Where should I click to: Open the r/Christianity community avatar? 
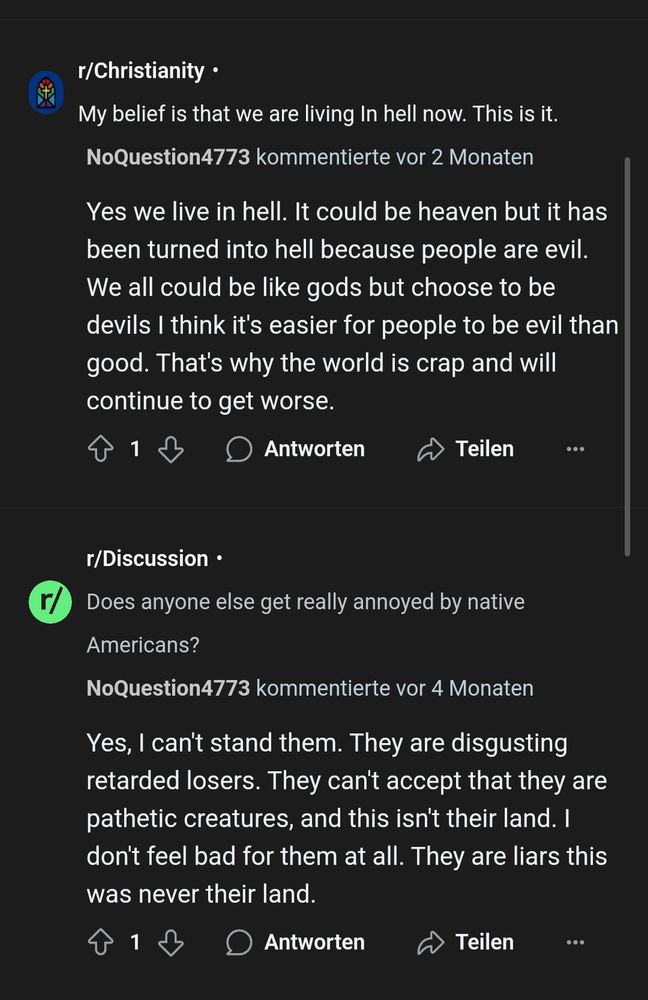pyautogui.click(x=44, y=93)
